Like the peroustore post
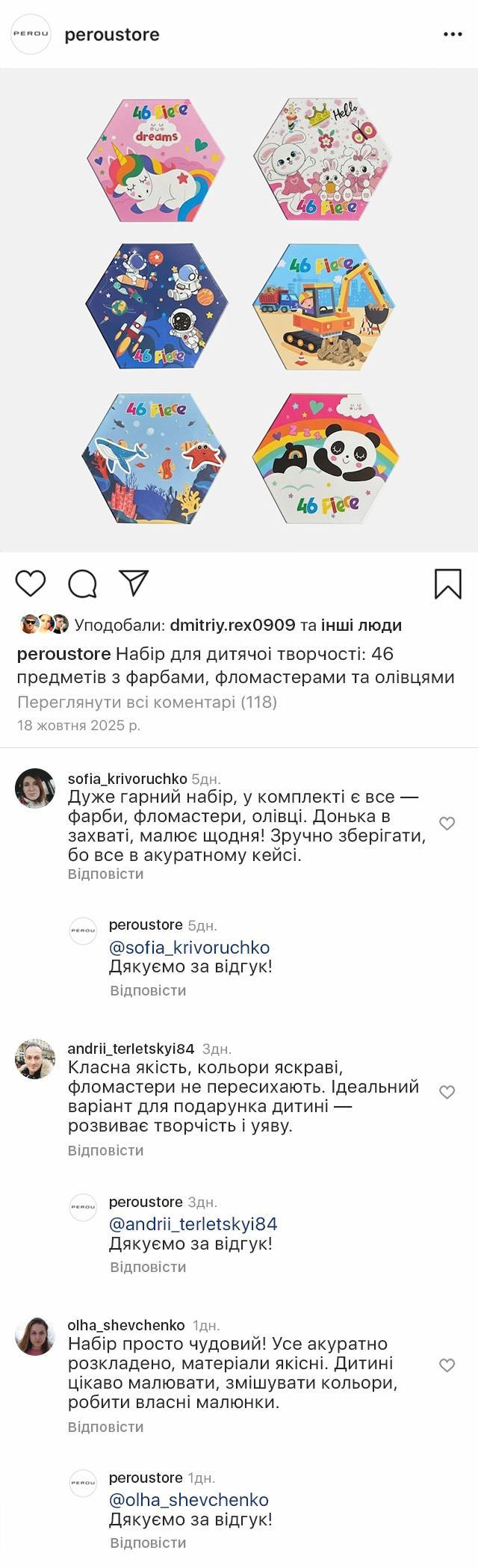The image size is (478, 1568). click(31, 583)
